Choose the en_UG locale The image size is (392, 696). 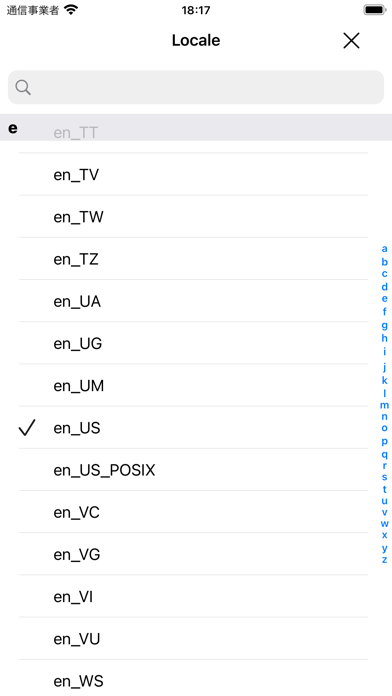pos(194,343)
